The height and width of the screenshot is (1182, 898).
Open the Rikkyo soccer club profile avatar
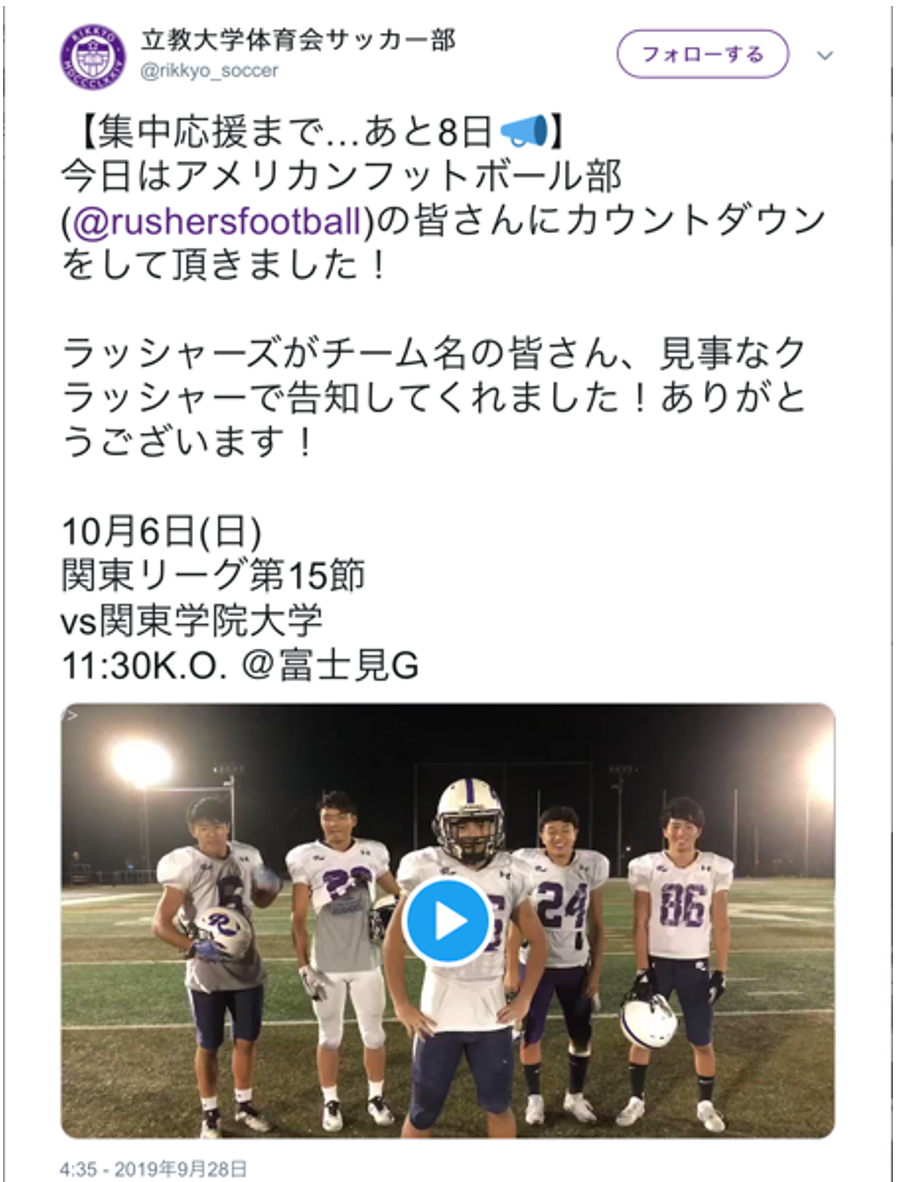[x=93, y=57]
